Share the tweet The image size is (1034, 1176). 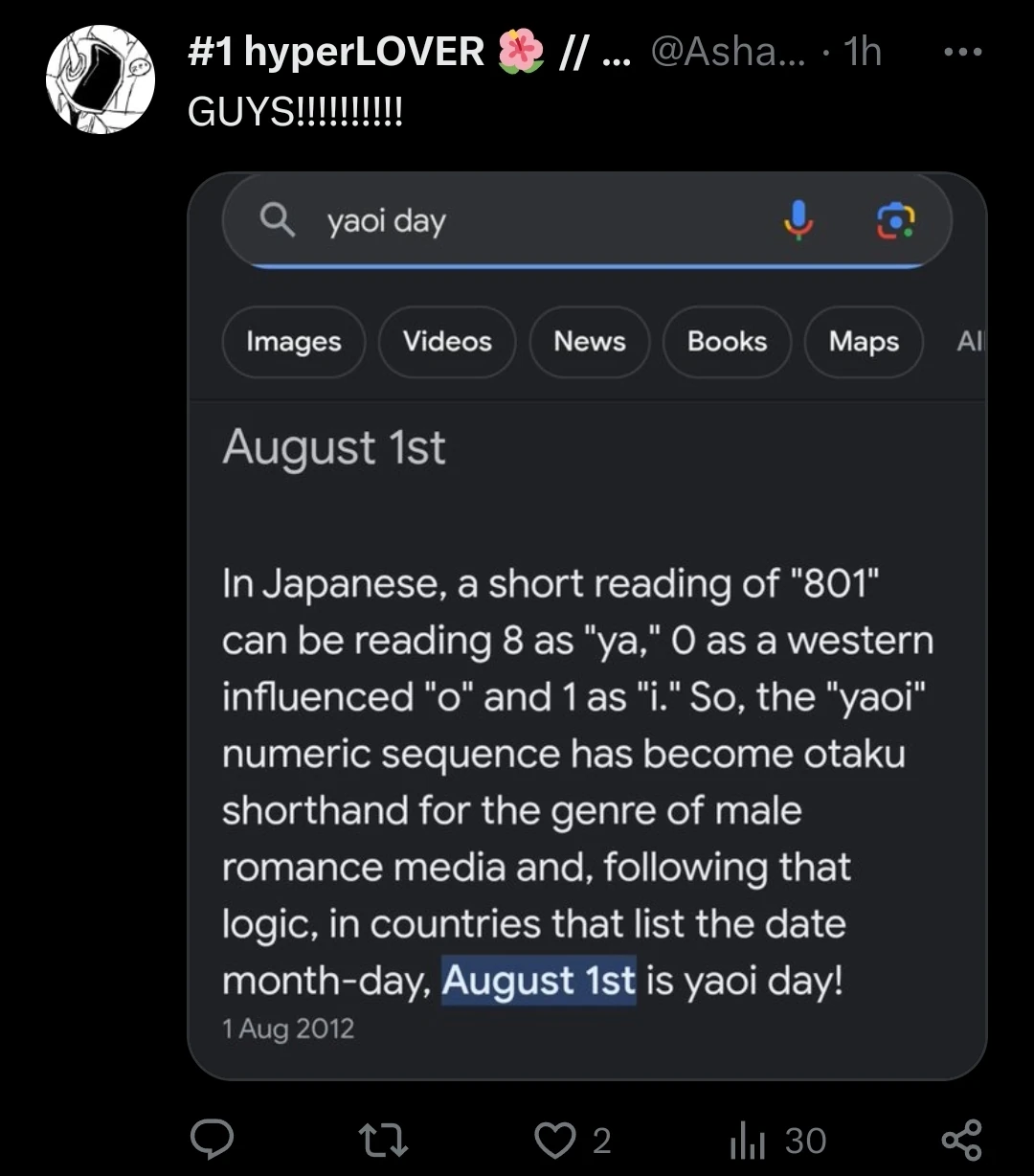pos(962,1139)
